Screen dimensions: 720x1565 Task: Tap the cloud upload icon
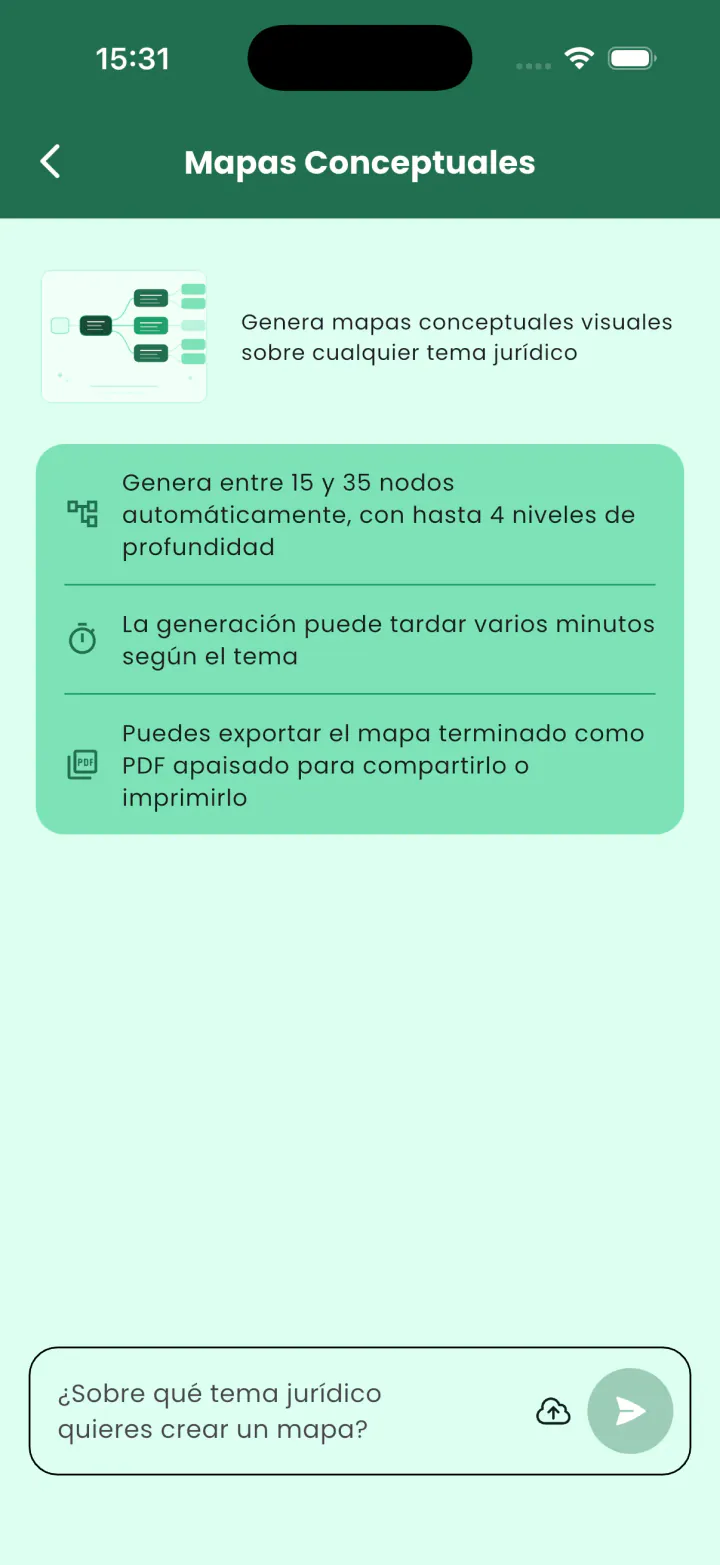point(553,1411)
